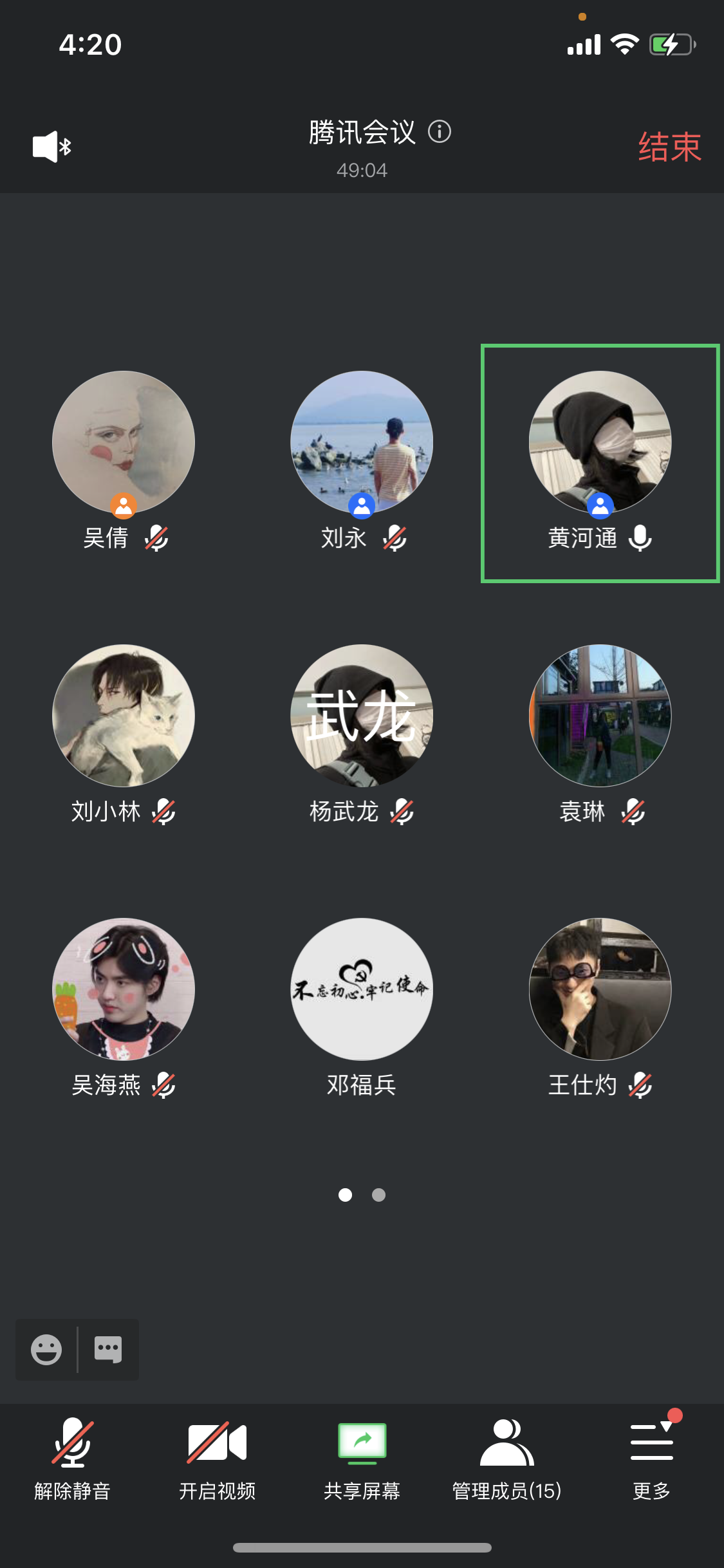Tap 王仕灼's avatar

(x=600, y=989)
